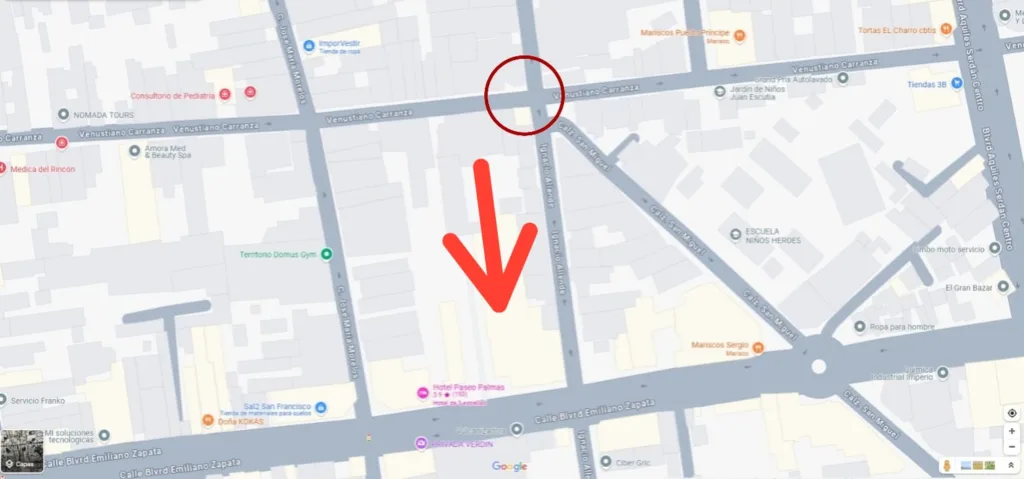1024x479 pixels.
Task: Open ImporVestir clothing store marker
Action: (310, 44)
